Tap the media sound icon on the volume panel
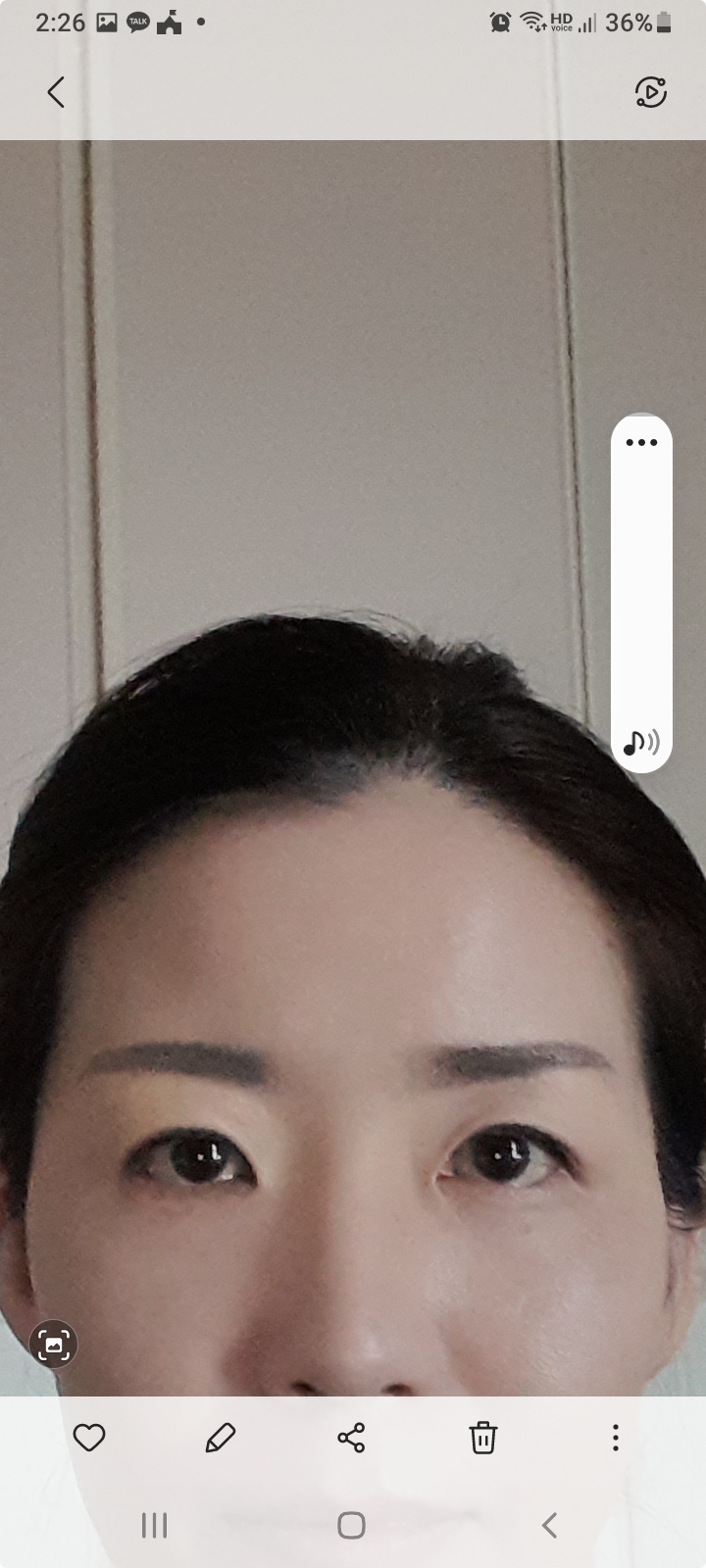 [641, 743]
